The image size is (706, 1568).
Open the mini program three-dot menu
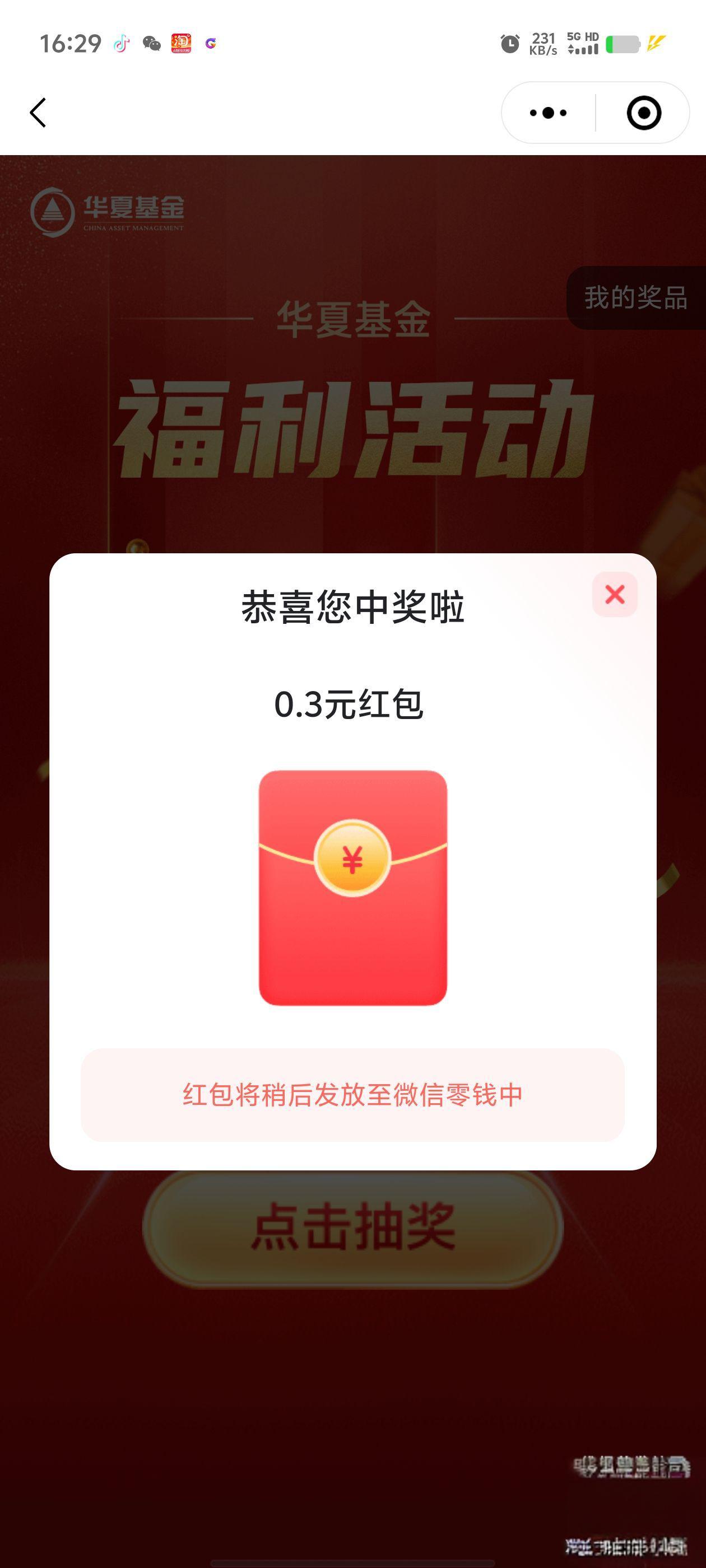coord(548,113)
